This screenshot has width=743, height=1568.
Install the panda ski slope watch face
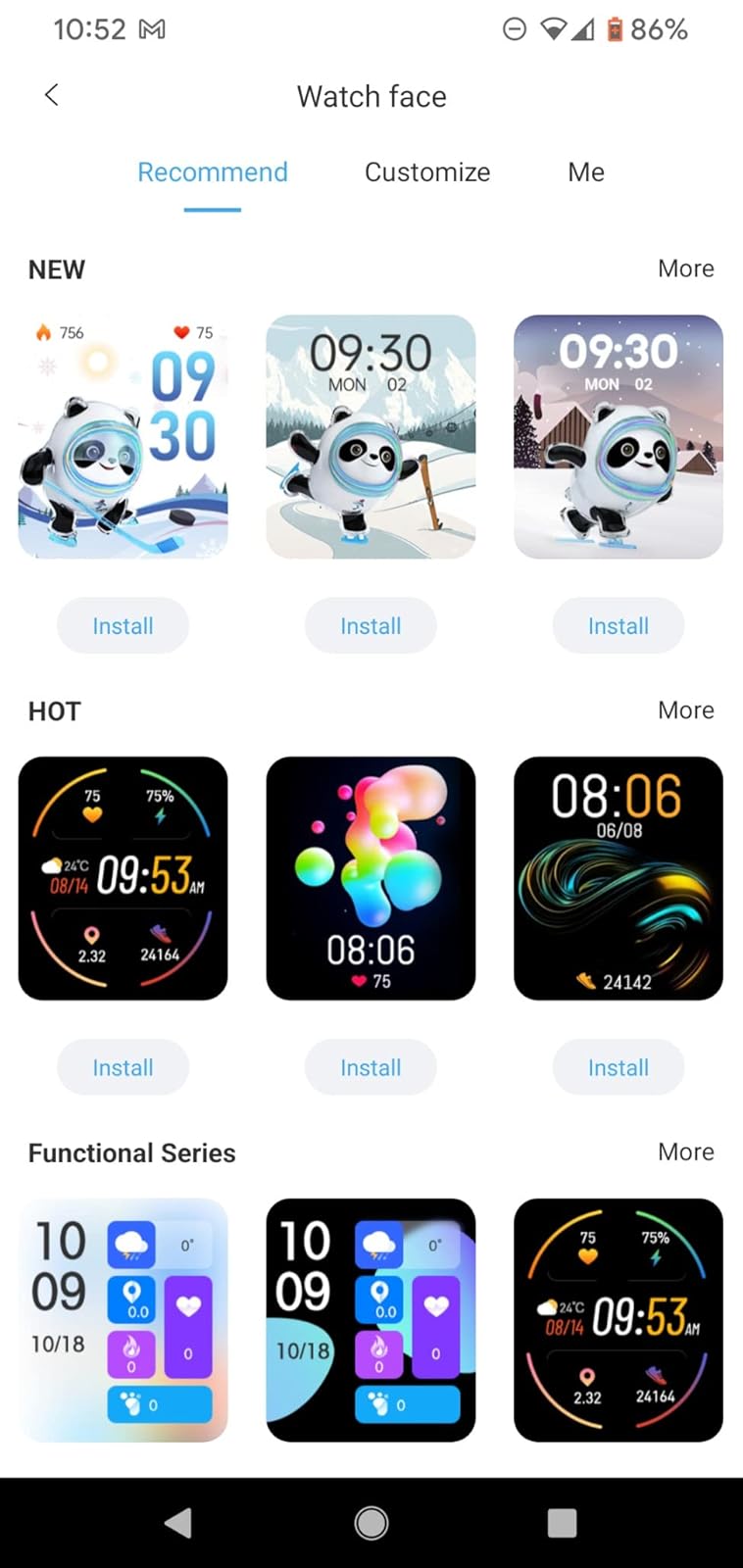pyautogui.click(x=371, y=626)
